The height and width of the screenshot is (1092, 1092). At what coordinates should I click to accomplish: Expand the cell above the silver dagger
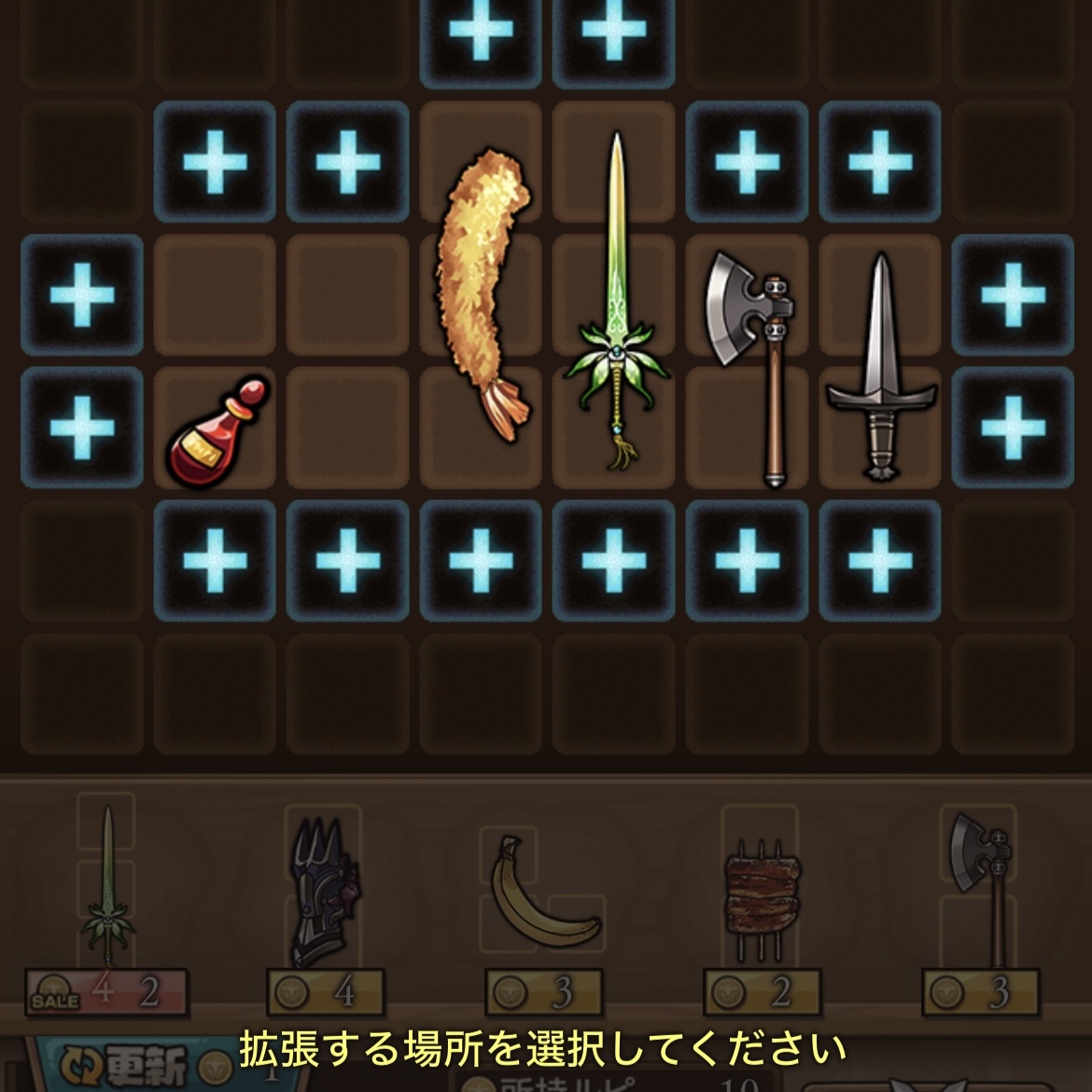tap(880, 162)
